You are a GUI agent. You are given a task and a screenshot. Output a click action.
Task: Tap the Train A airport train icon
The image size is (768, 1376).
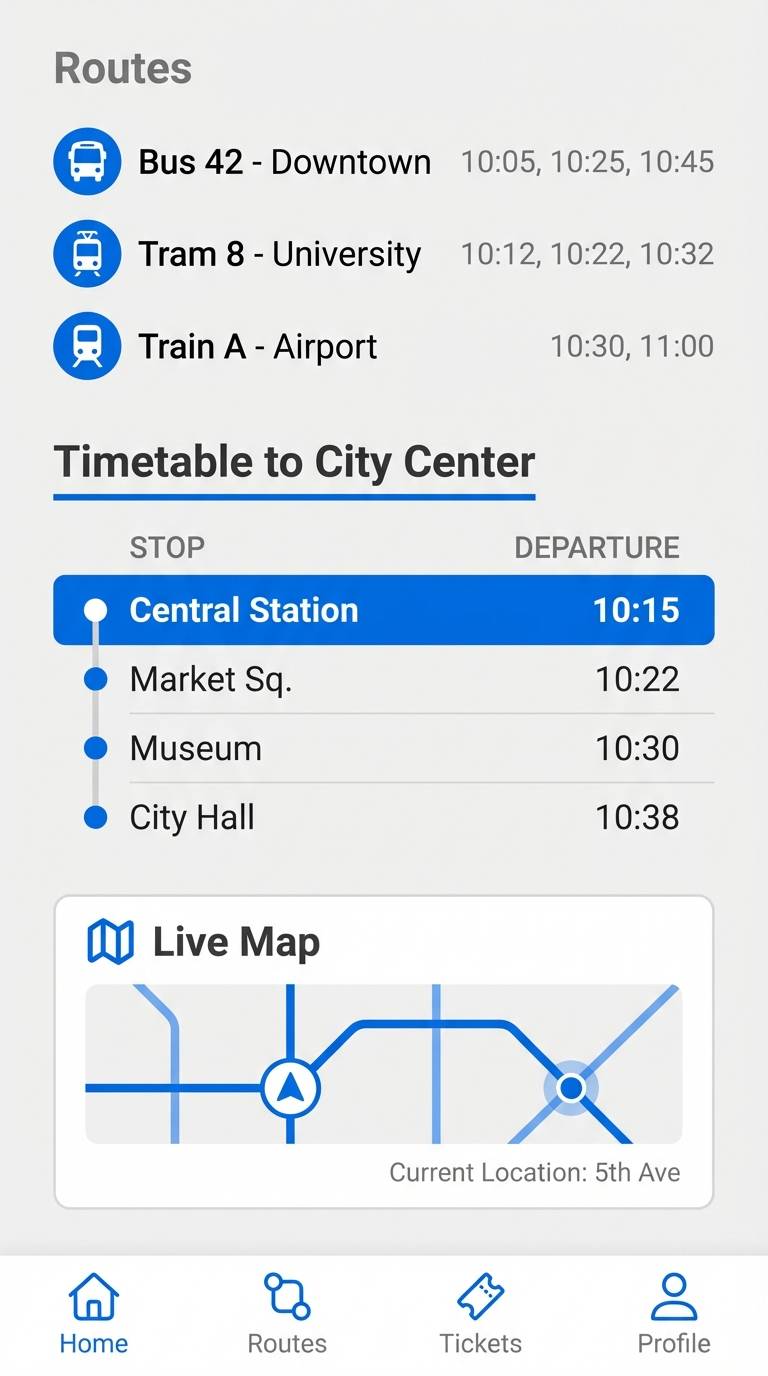(x=87, y=346)
